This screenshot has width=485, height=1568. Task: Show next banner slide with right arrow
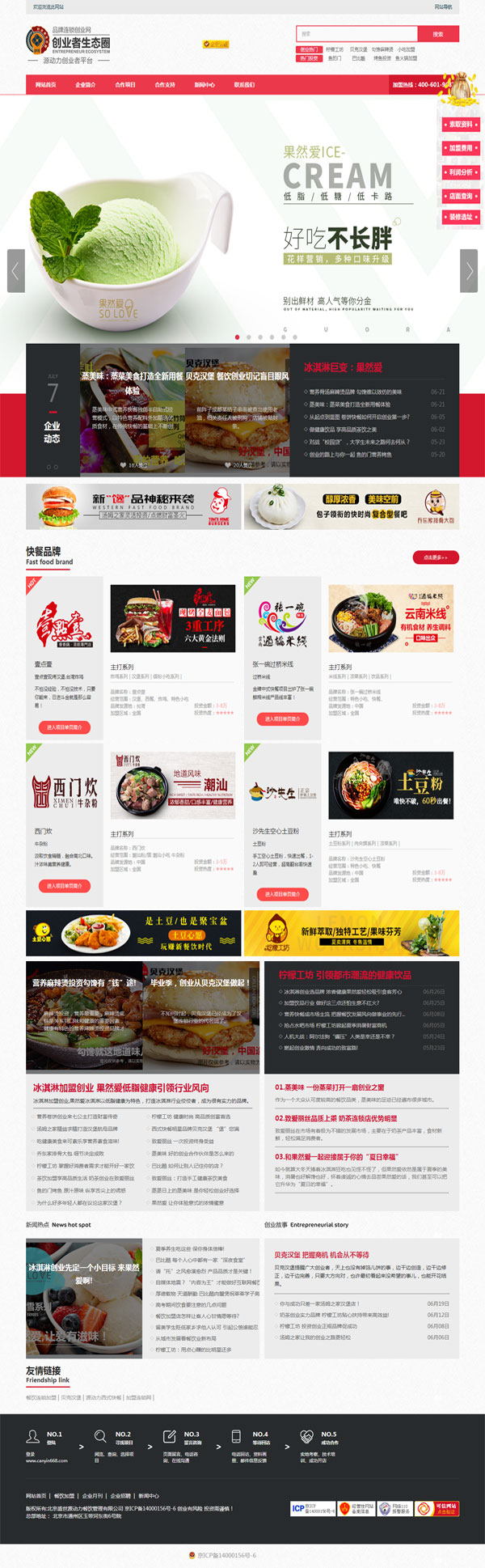469,270
